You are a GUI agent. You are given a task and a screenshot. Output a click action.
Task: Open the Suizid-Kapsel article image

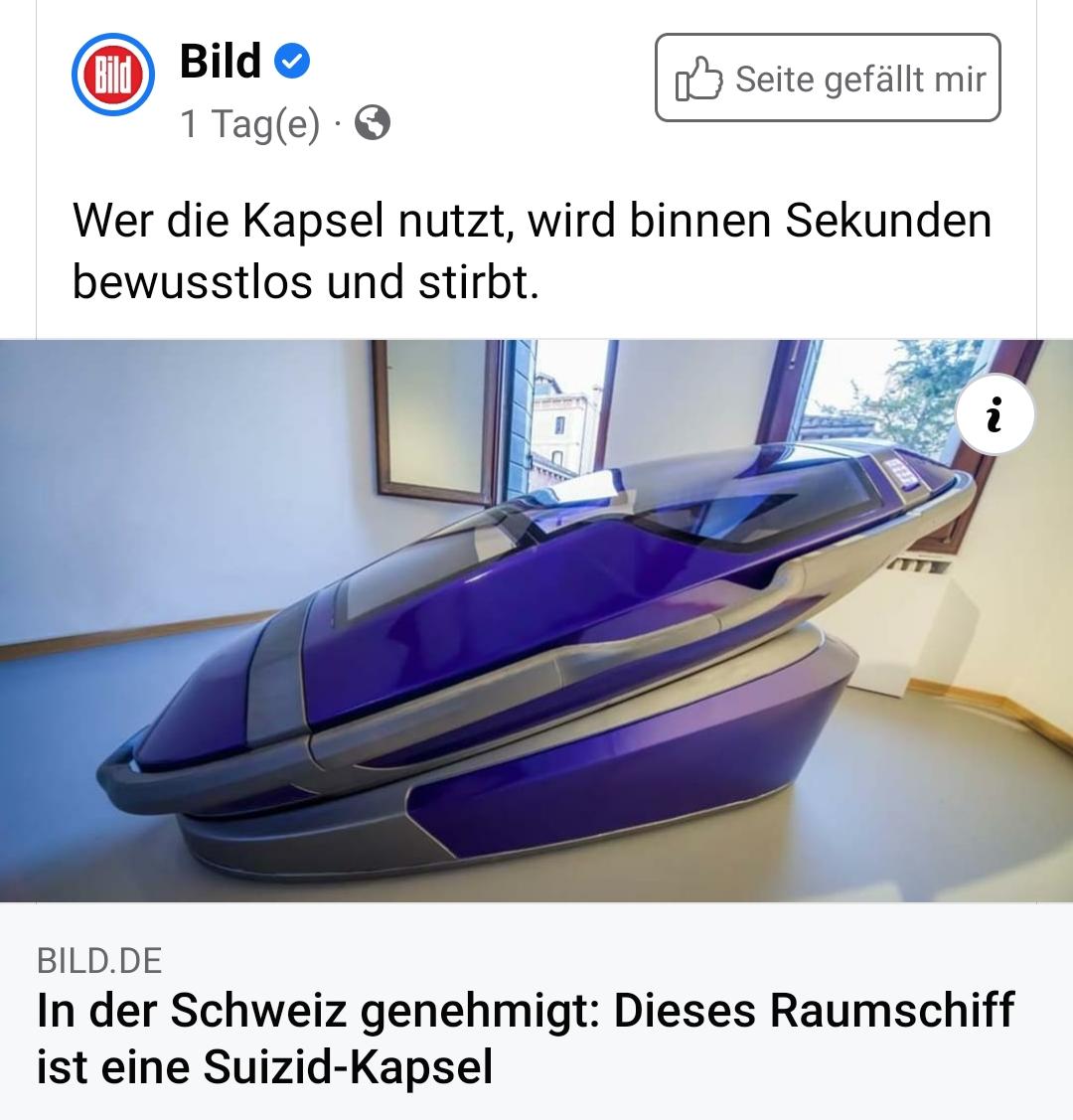tap(536, 620)
